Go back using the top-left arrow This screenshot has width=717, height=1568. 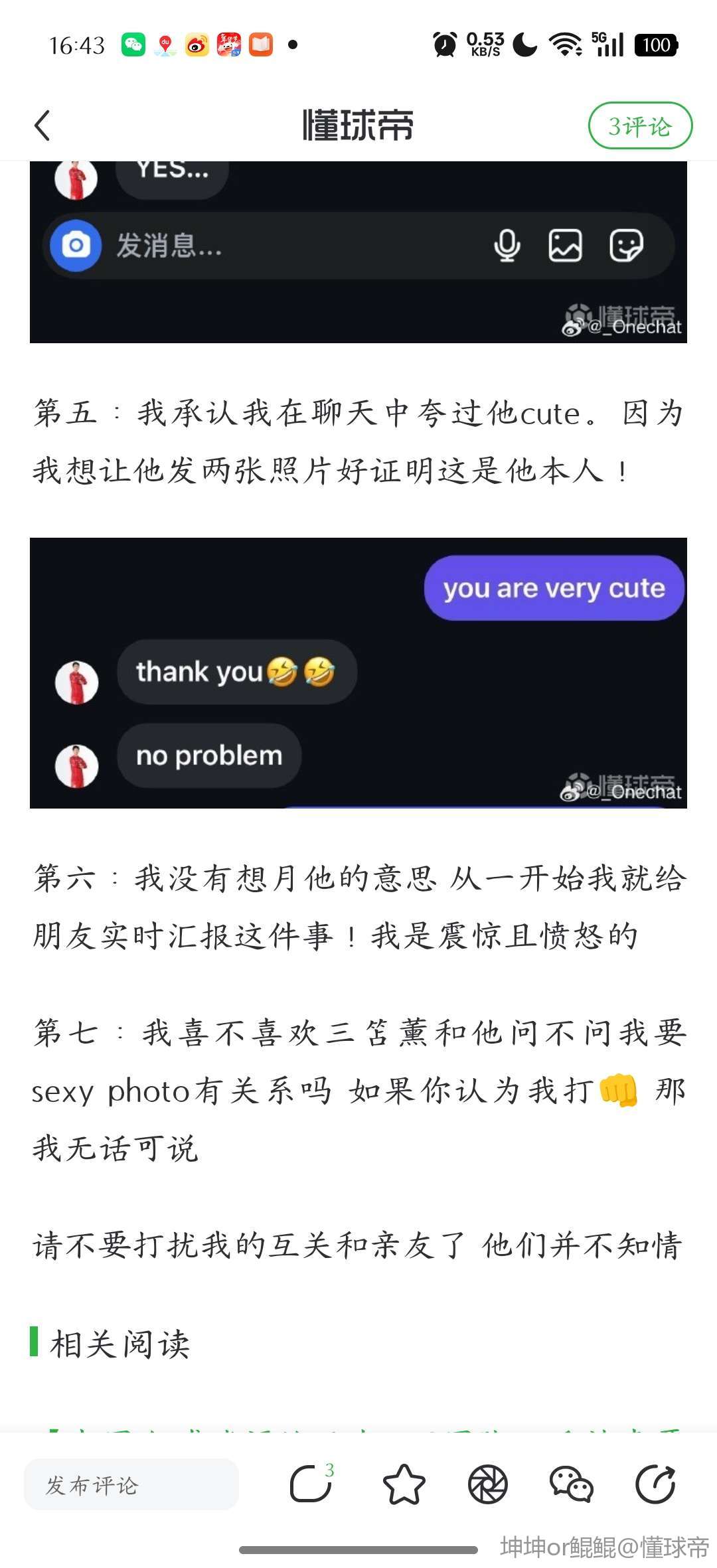(42, 125)
